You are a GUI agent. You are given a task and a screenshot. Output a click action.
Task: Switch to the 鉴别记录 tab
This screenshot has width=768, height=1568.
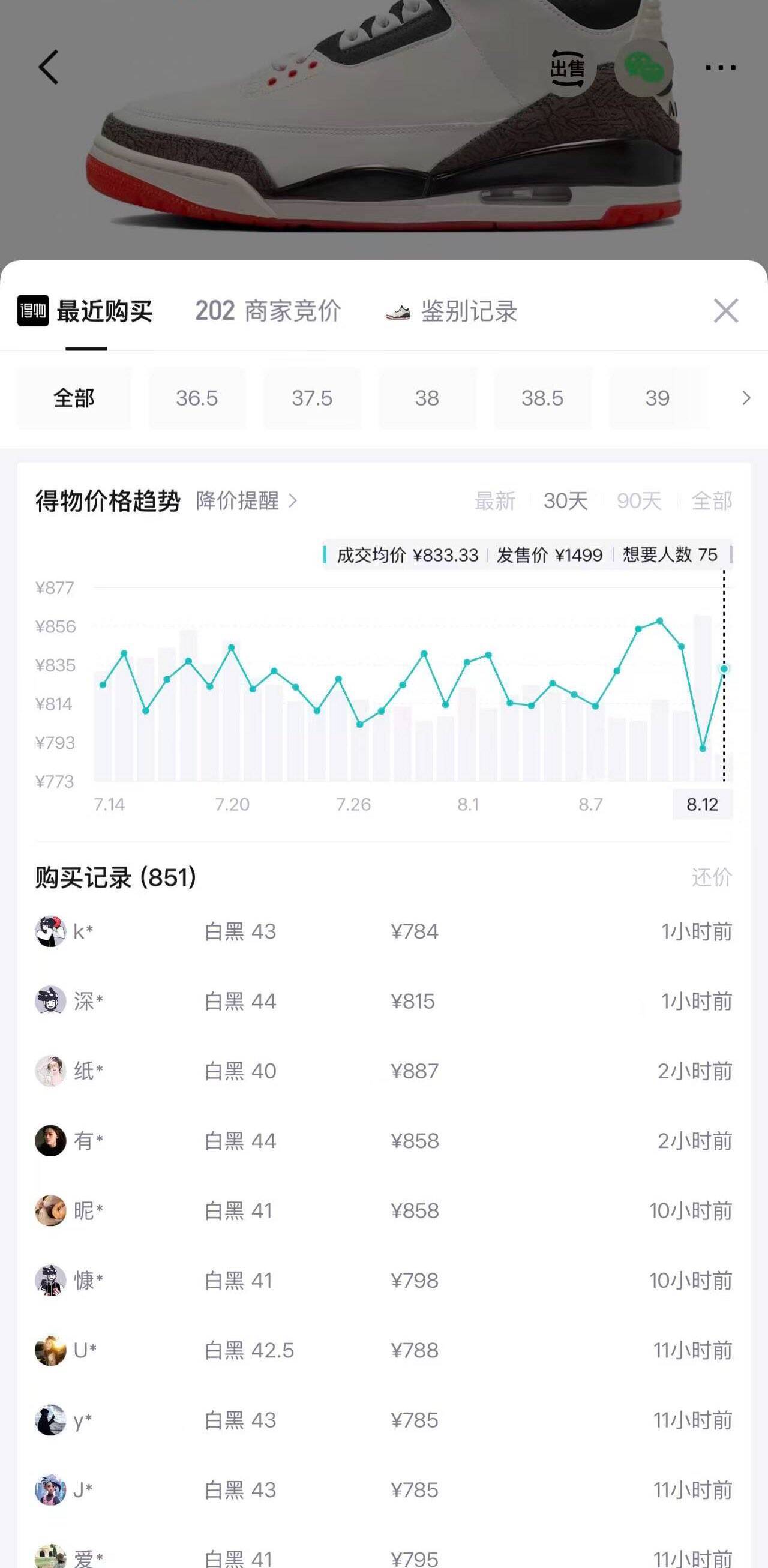pos(452,311)
